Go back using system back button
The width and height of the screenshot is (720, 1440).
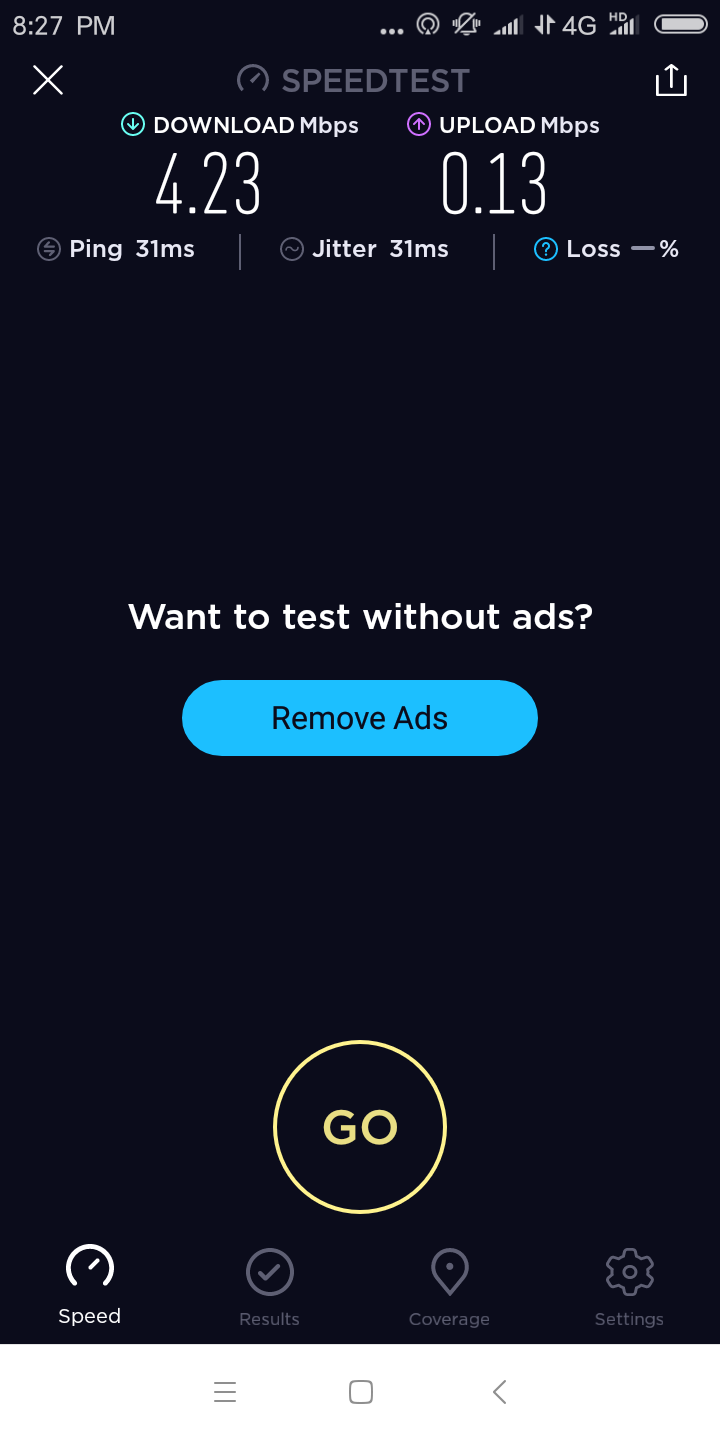pyautogui.click(x=500, y=1392)
